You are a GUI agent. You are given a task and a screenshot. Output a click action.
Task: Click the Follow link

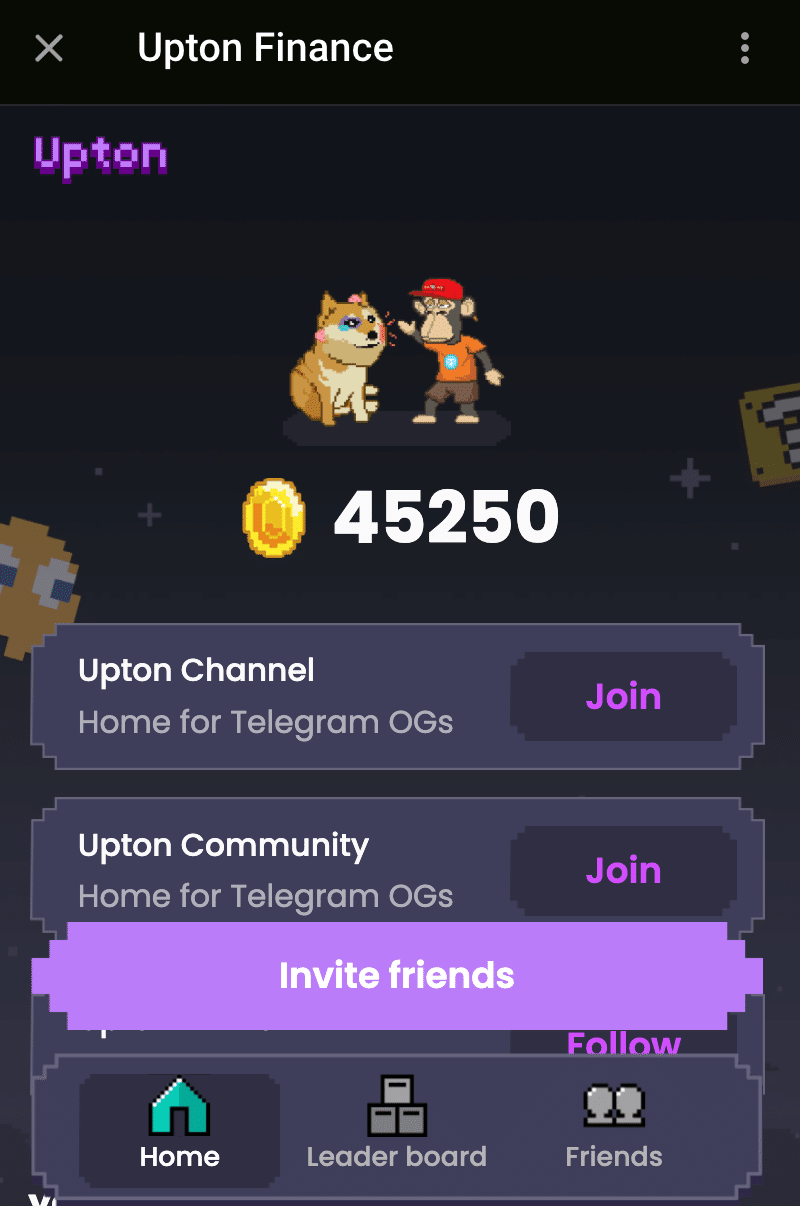coord(623,1044)
